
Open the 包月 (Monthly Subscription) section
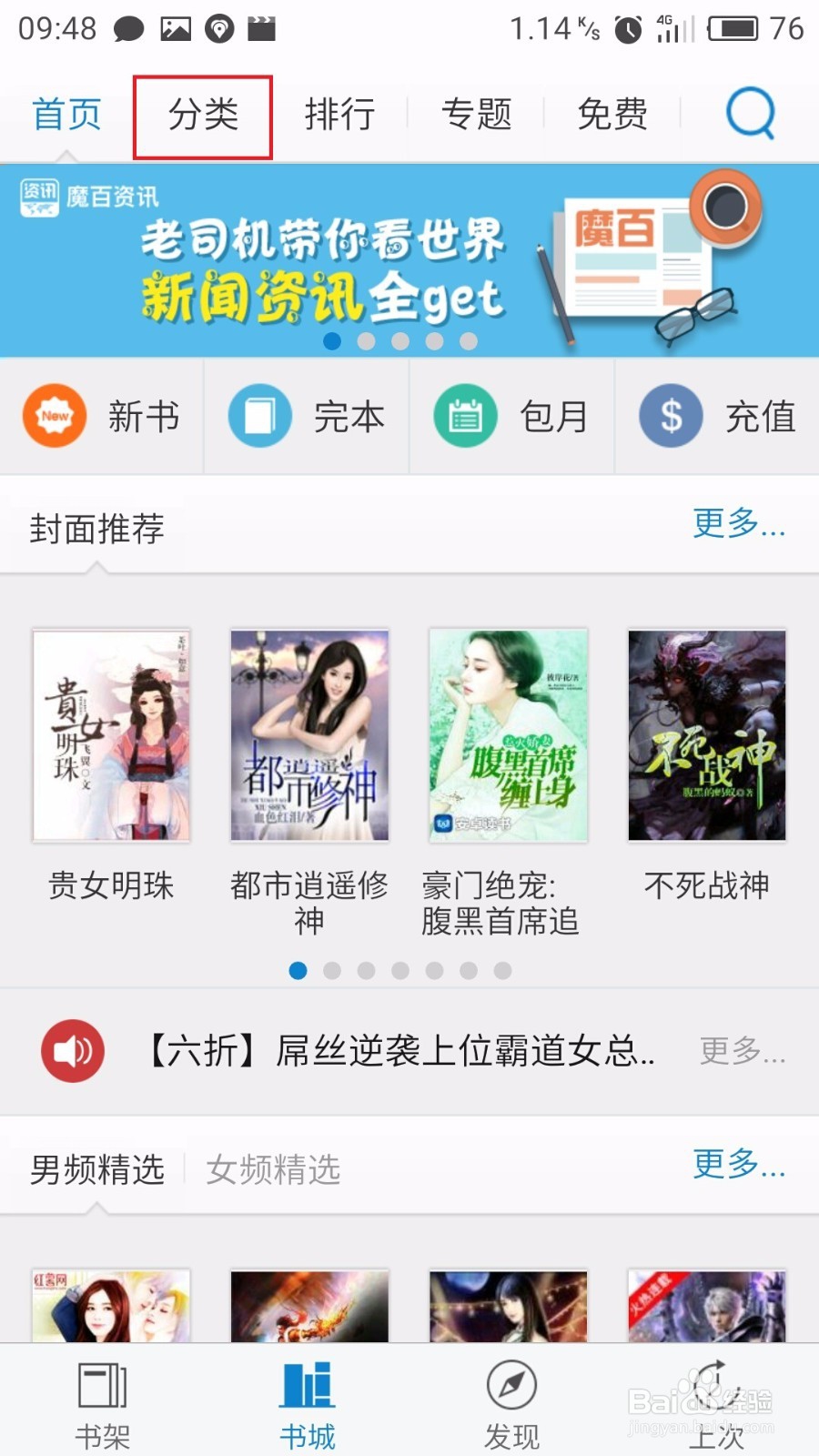click(x=511, y=415)
